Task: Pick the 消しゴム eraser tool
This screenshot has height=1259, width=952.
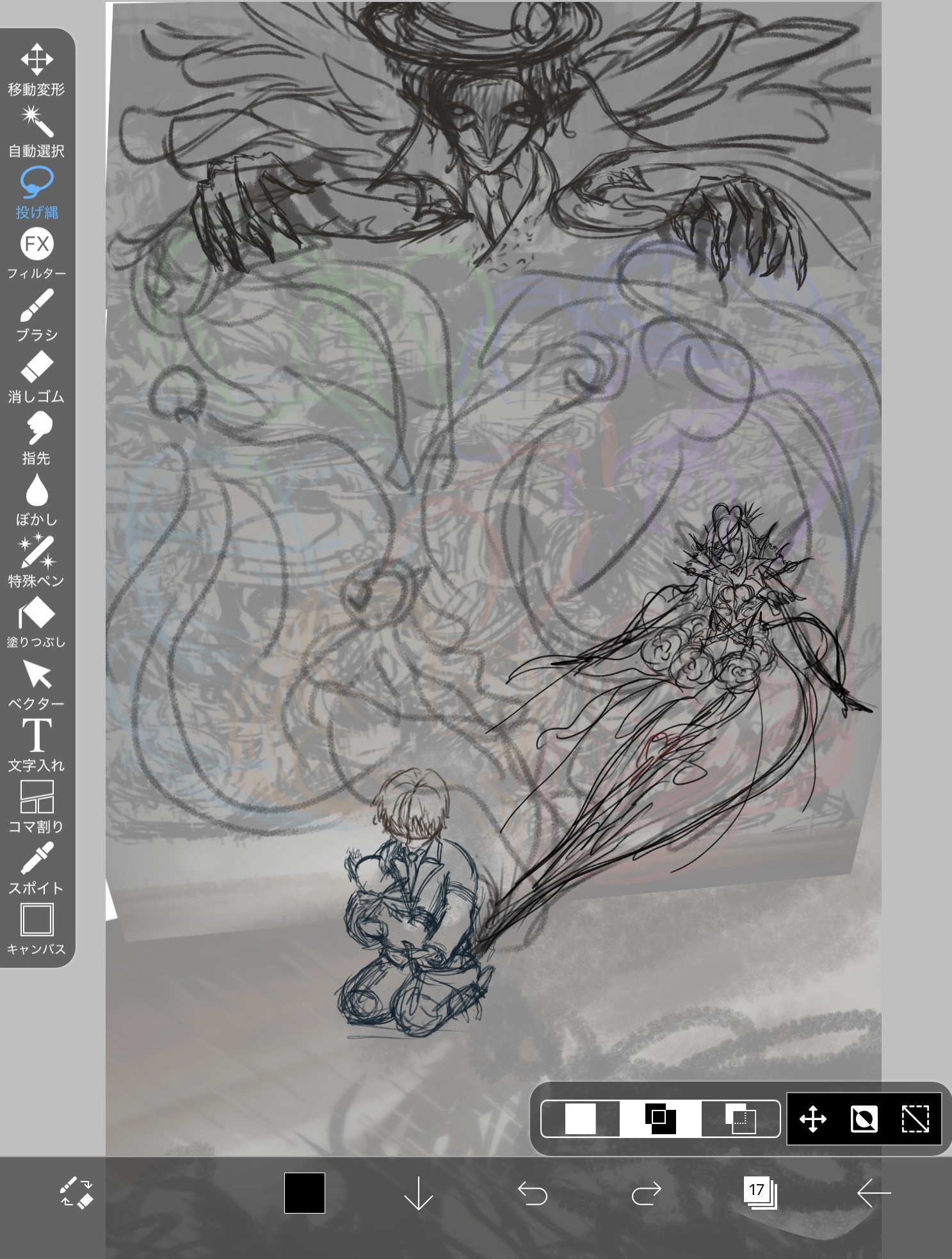Action: 36,377
